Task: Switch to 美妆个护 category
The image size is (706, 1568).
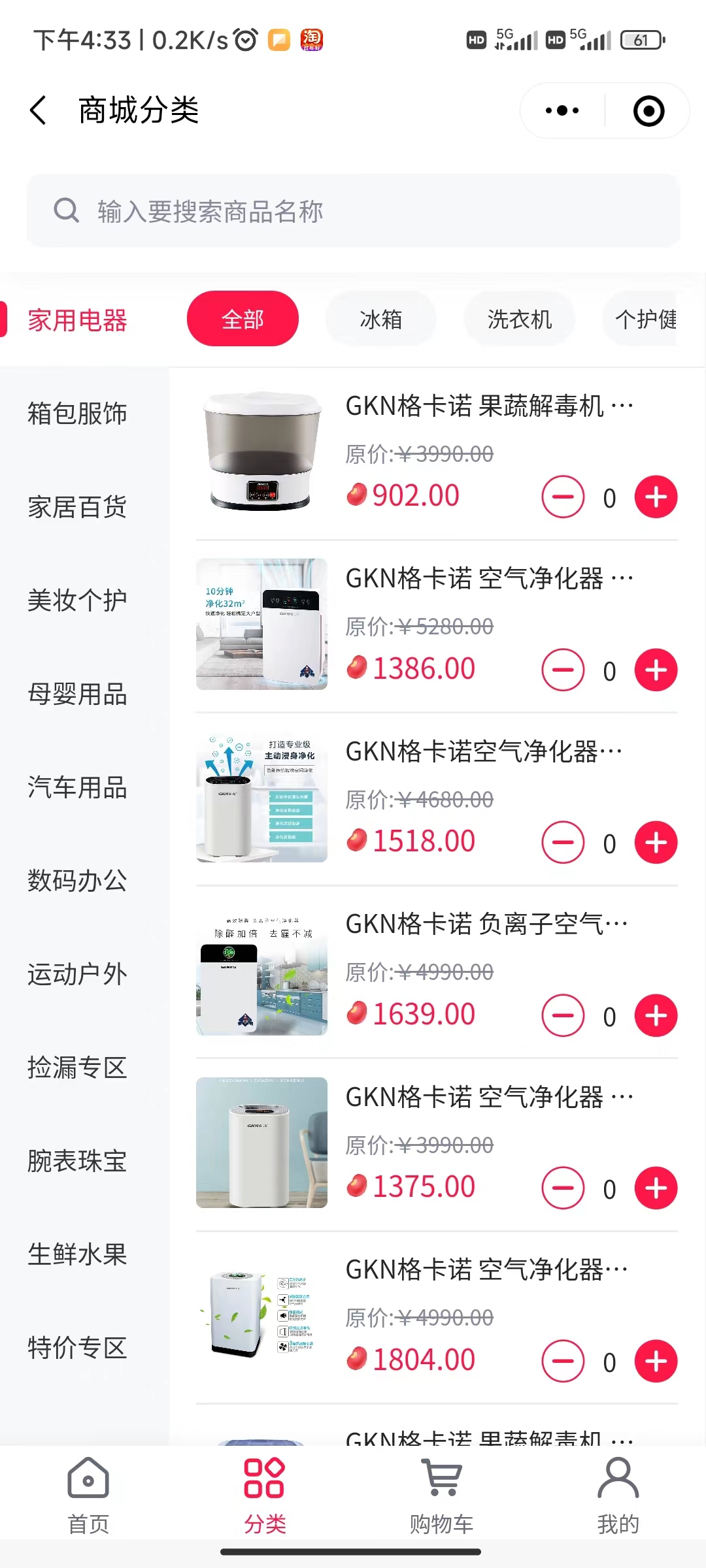Action: 77,600
